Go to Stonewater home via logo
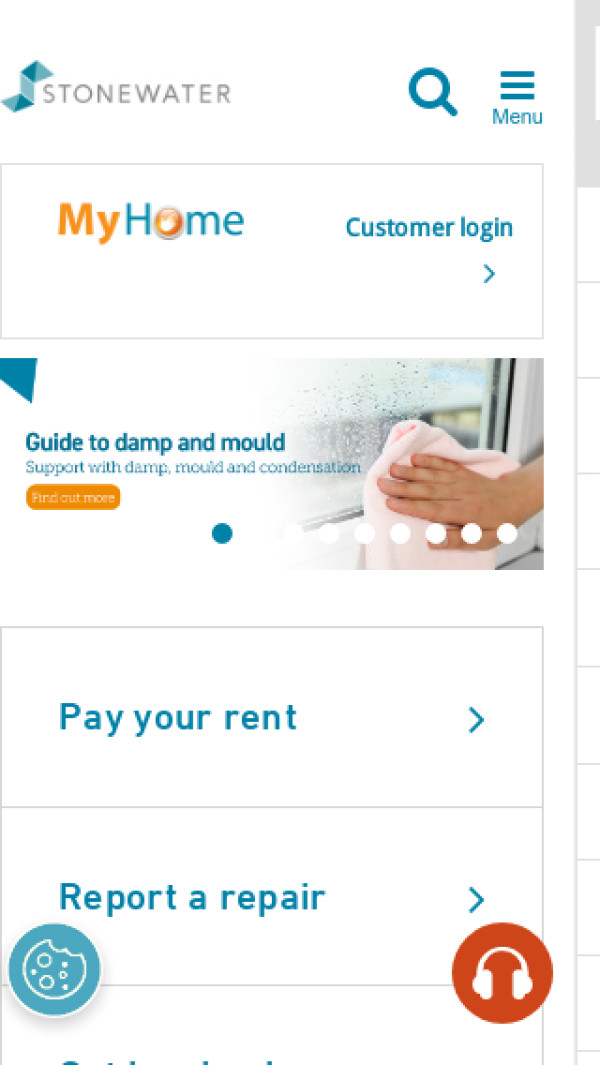 (x=117, y=88)
